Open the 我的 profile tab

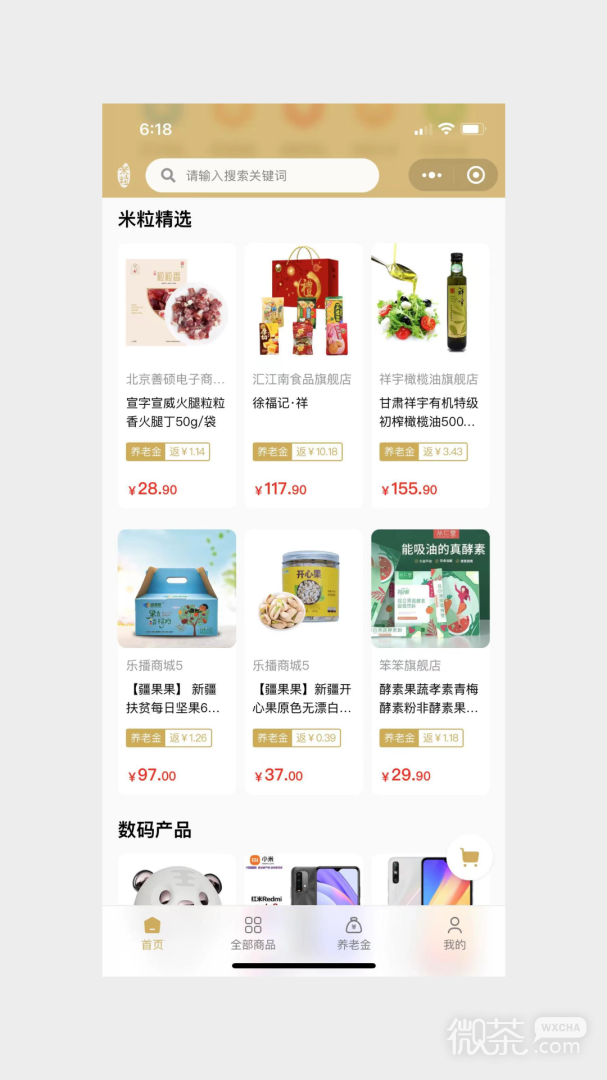click(454, 932)
